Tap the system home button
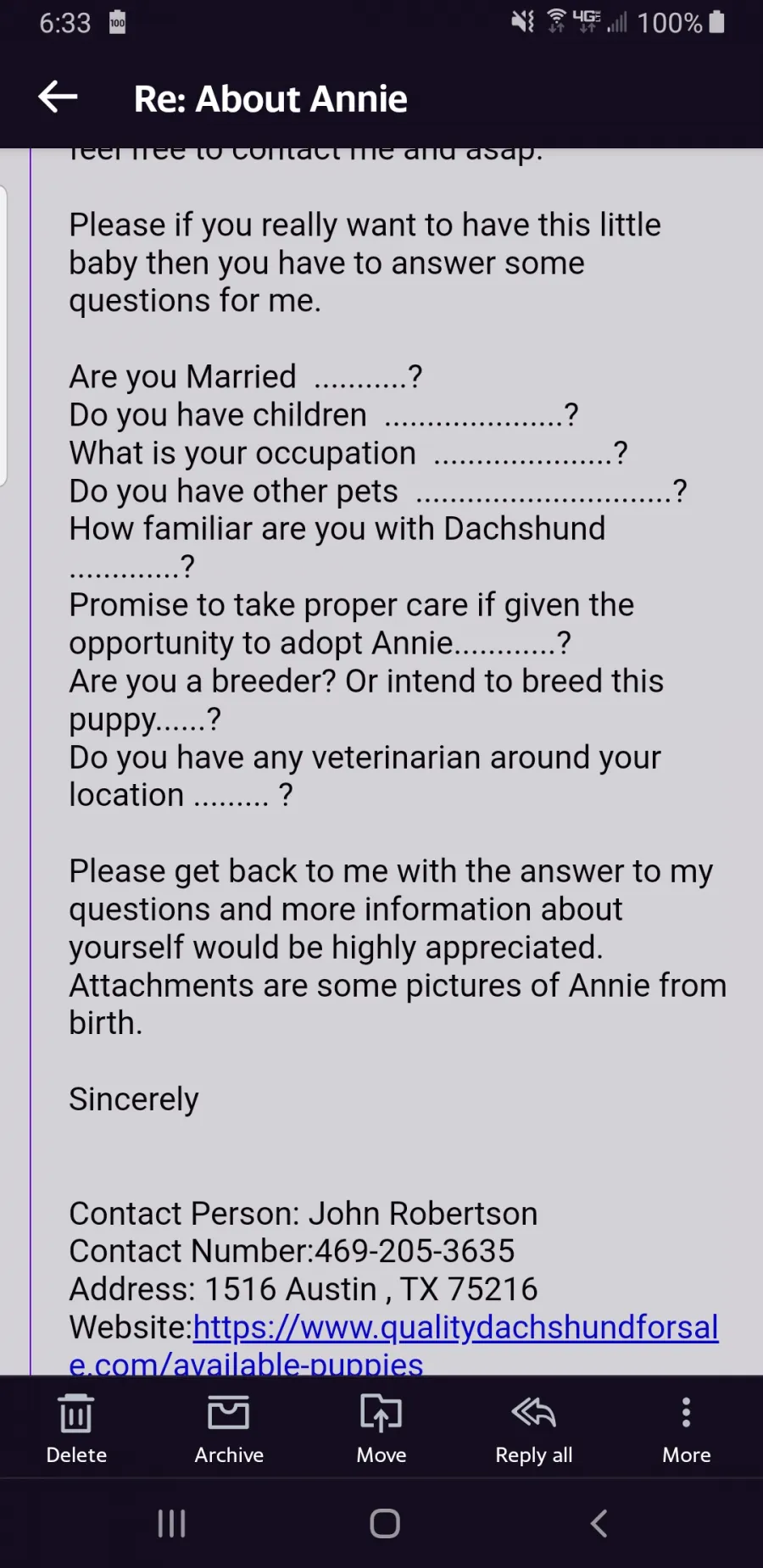This screenshot has width=763, height=1568. tap(385, 1523)
